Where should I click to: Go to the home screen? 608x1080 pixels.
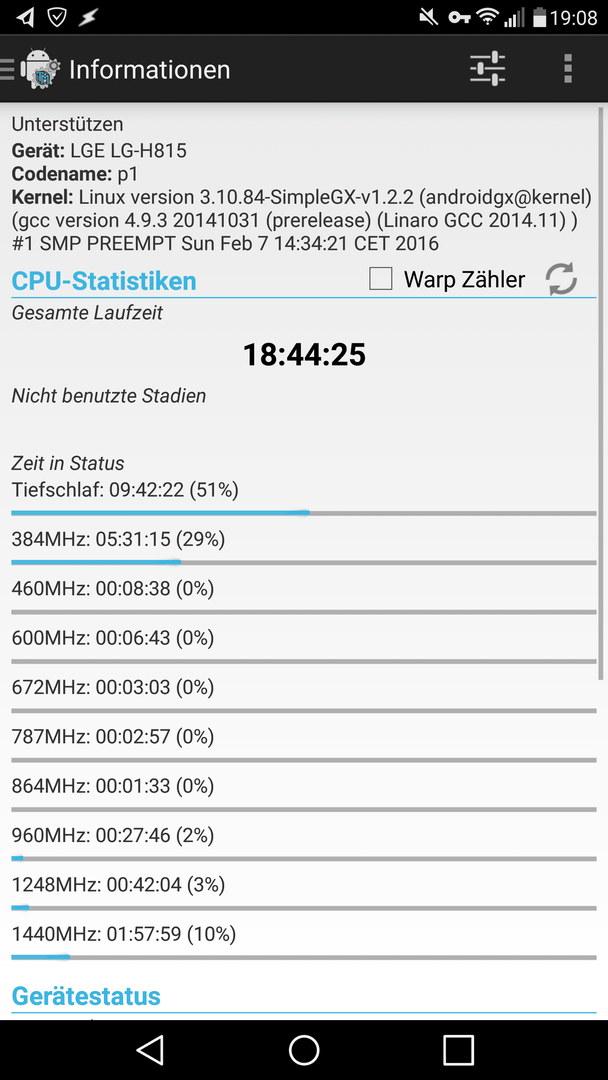(304, 1049)
